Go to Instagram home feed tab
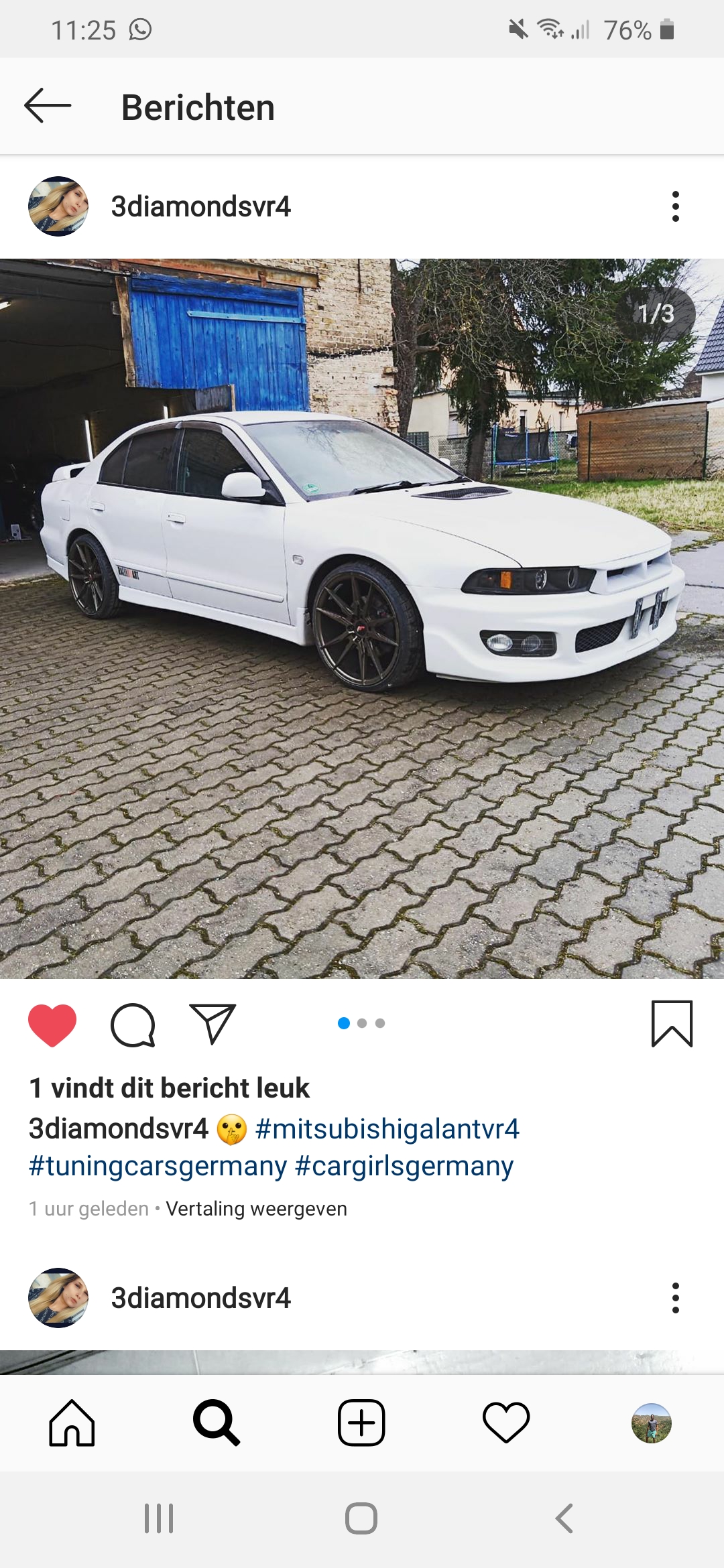 [72, 1423]
